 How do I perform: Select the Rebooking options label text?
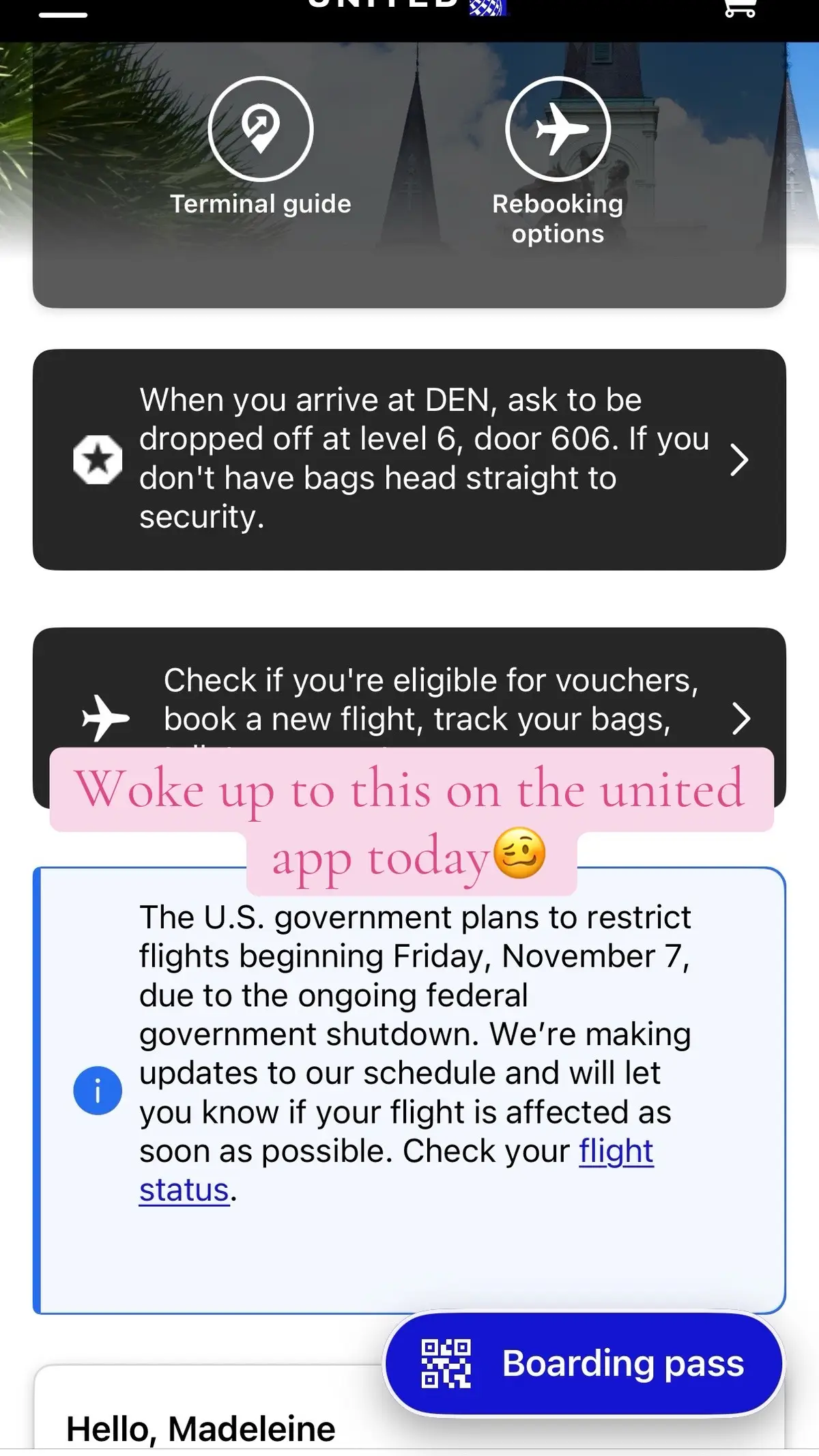[558, 218]
